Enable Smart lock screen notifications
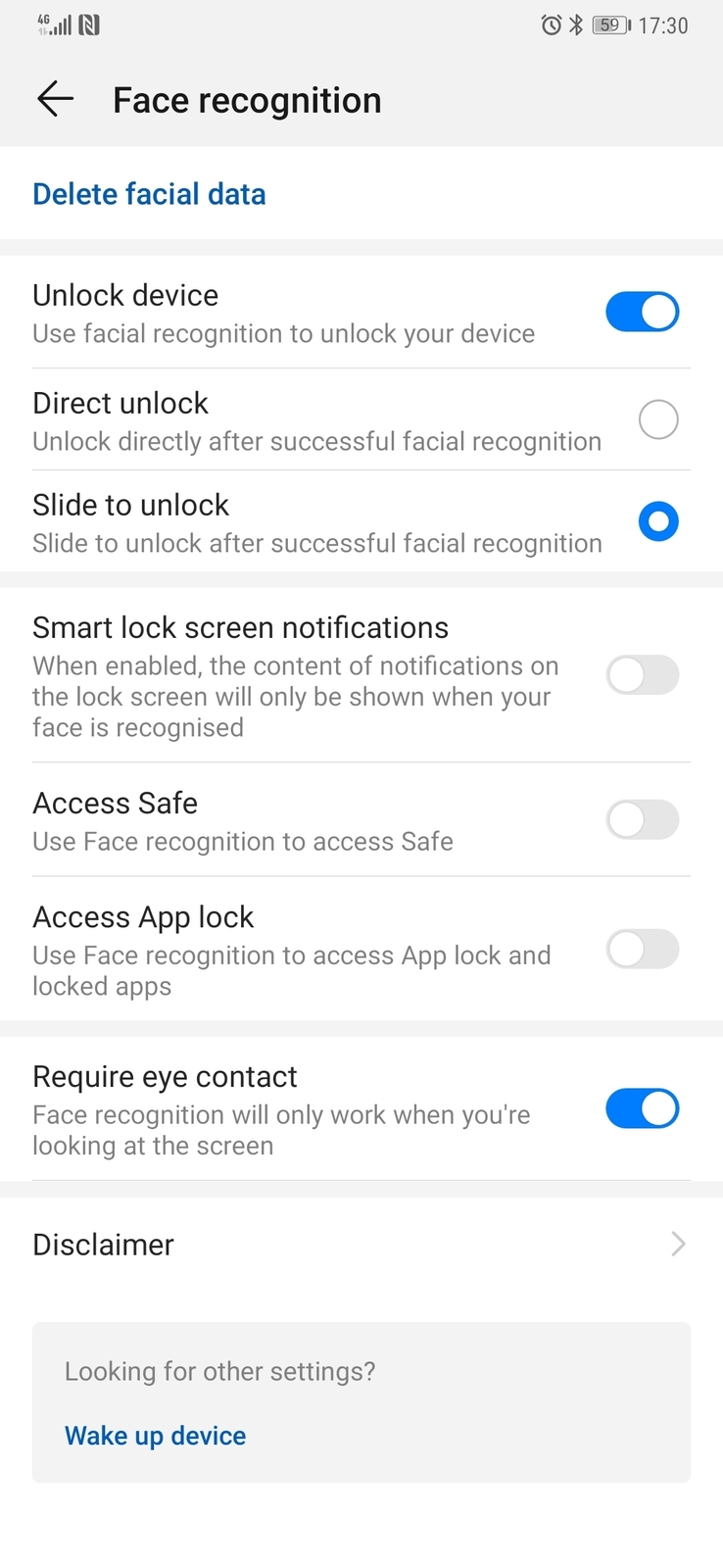The image size is (723, 1568). (x=642, y=675)
